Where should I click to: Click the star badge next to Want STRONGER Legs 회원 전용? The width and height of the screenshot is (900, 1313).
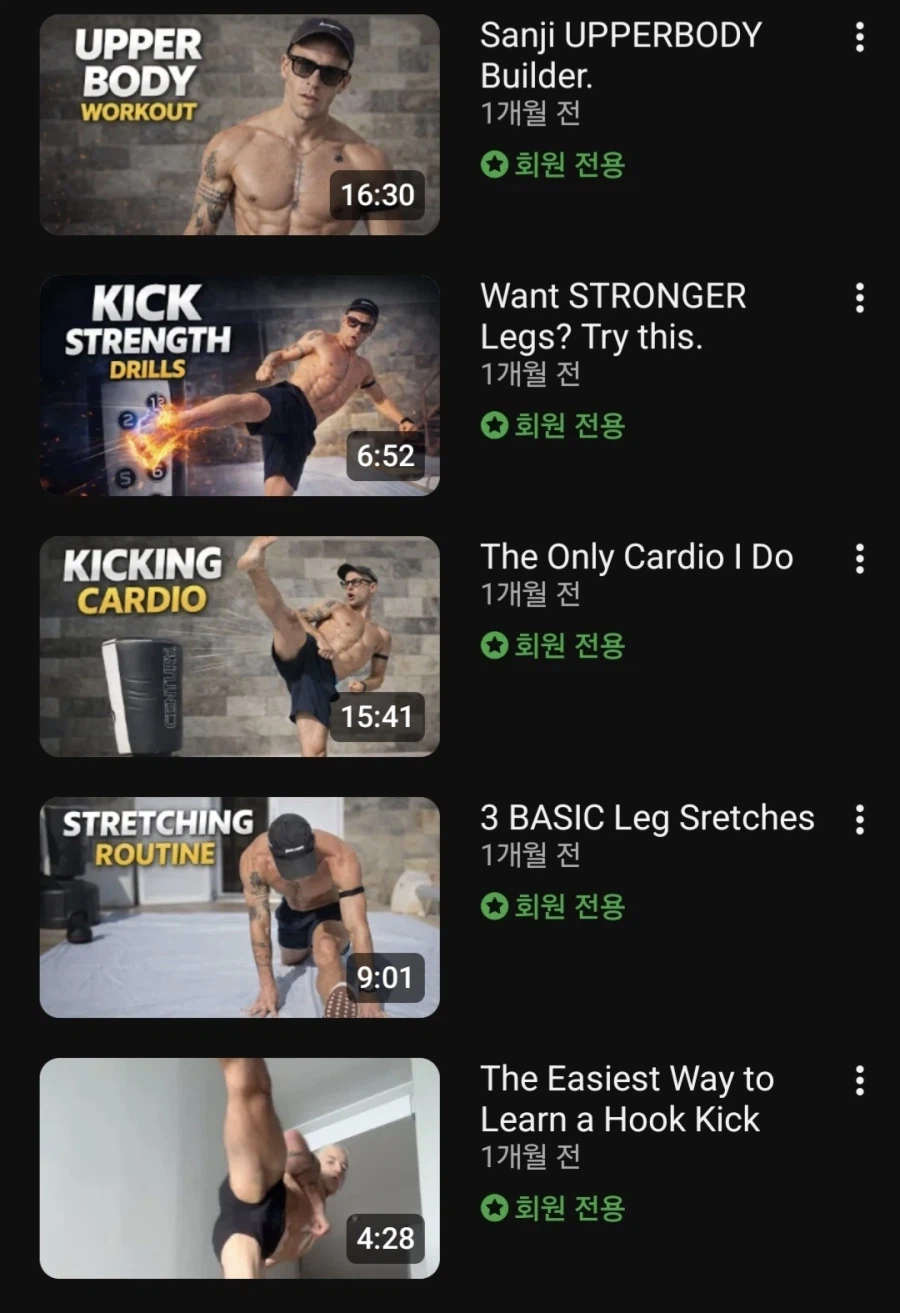[x=494, y=425]
